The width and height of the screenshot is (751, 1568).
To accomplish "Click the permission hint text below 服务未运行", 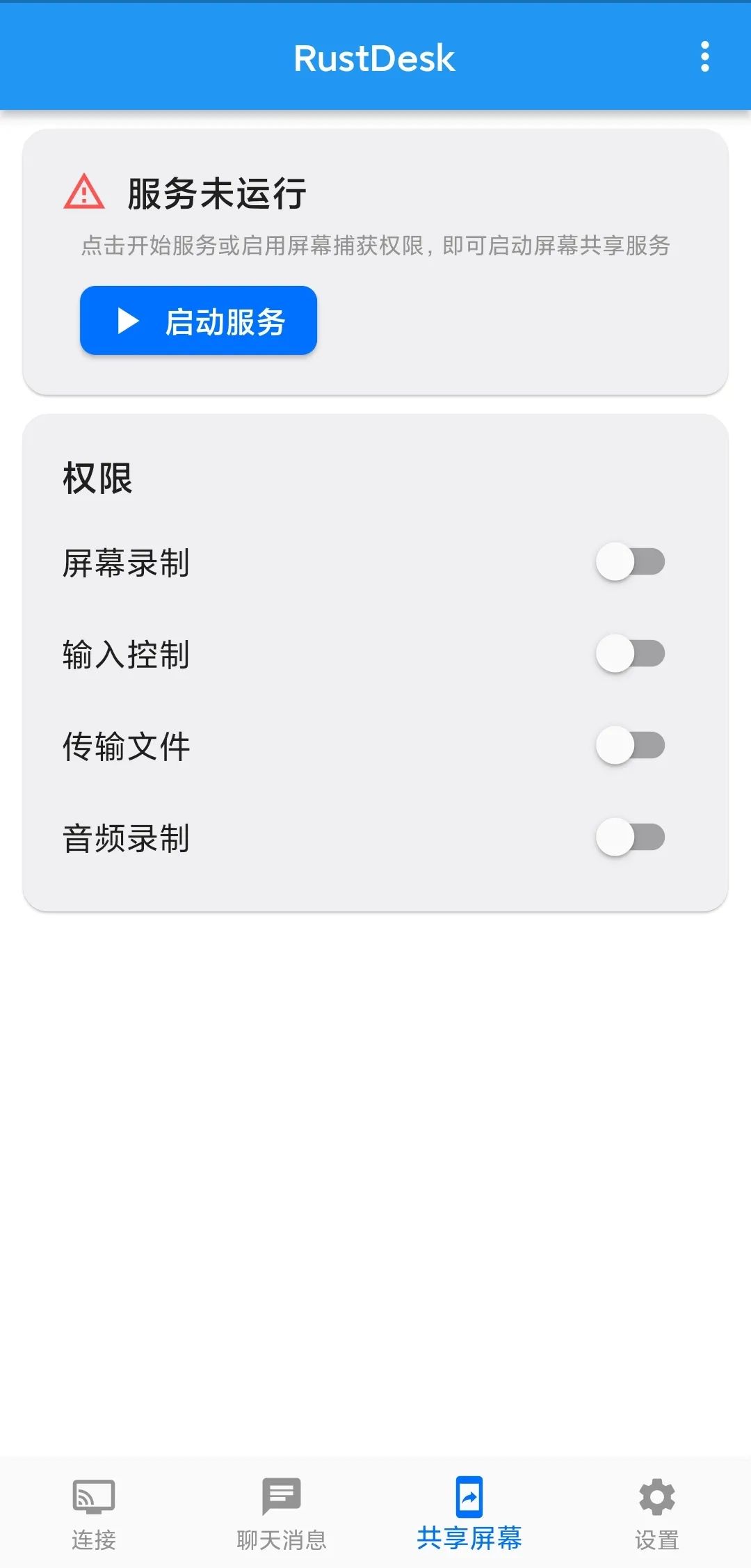I will tap(375, 245).
